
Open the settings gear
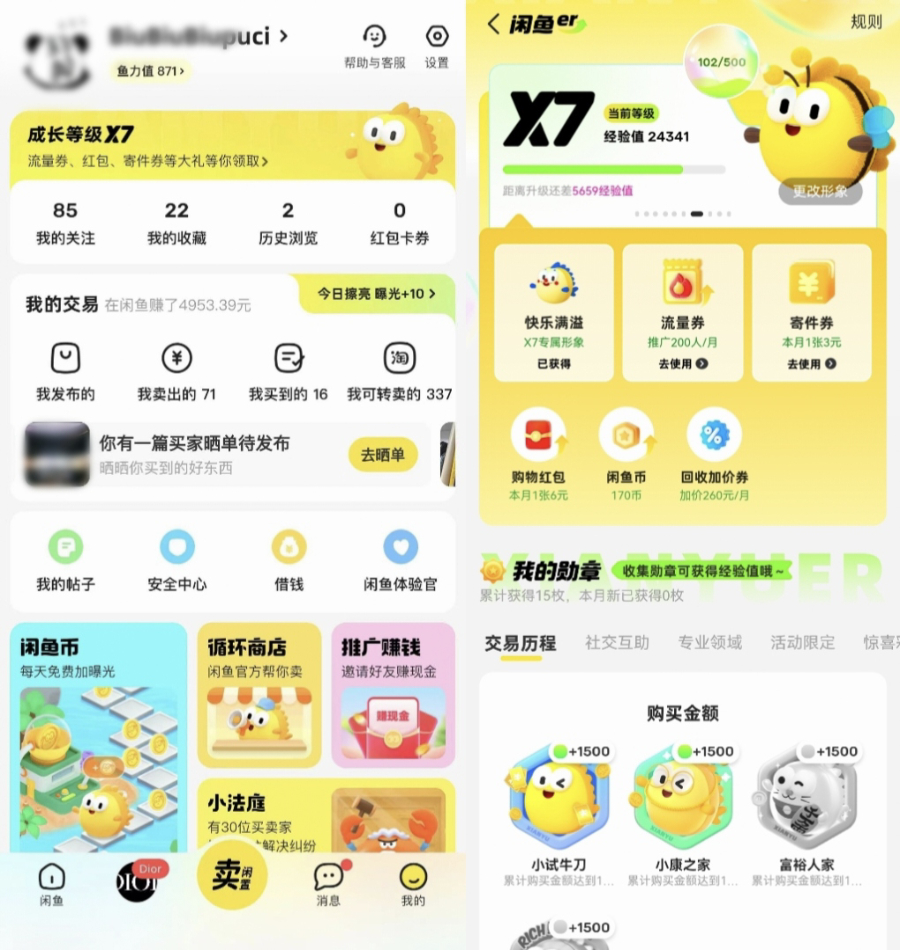tap(437, 44)
